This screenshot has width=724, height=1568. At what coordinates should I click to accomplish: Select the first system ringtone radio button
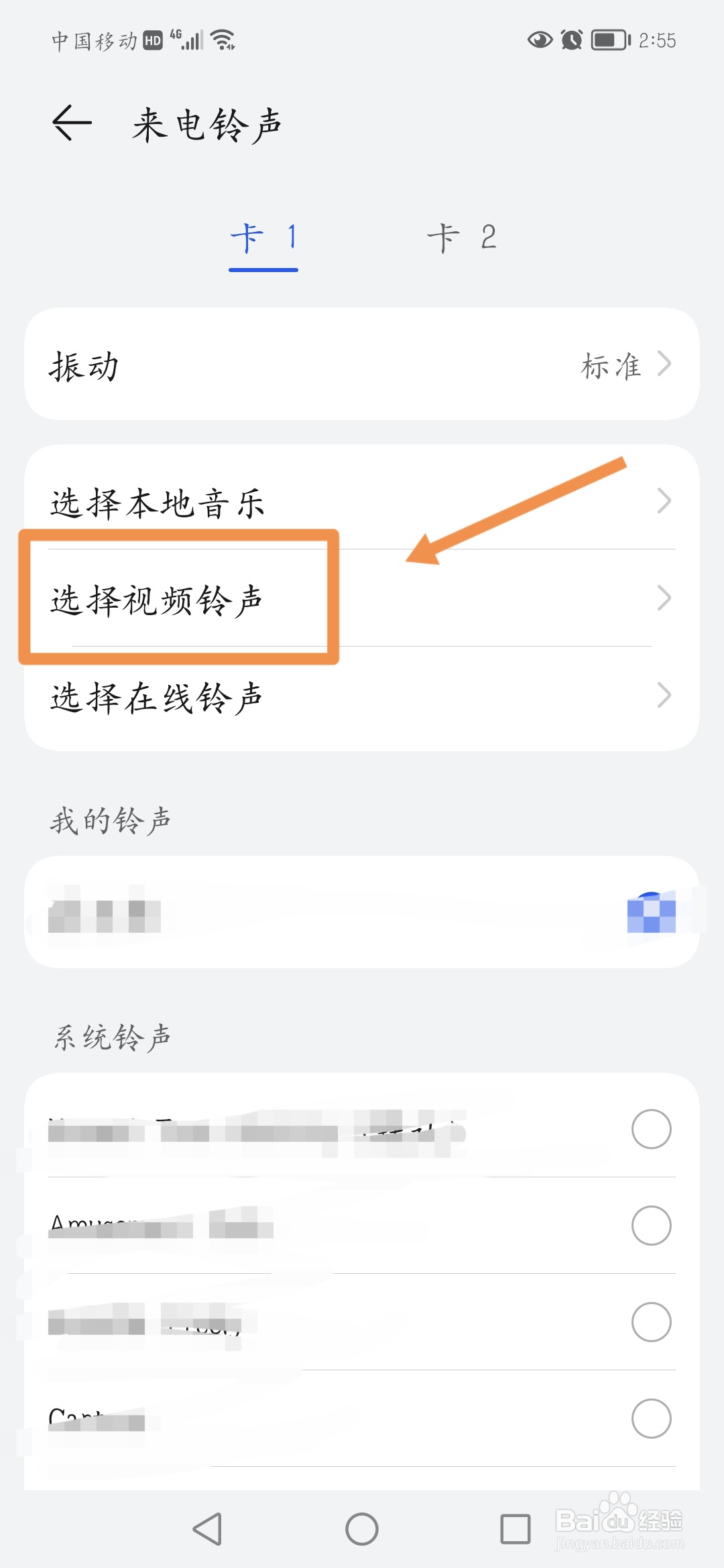[x=651, y=1128]
